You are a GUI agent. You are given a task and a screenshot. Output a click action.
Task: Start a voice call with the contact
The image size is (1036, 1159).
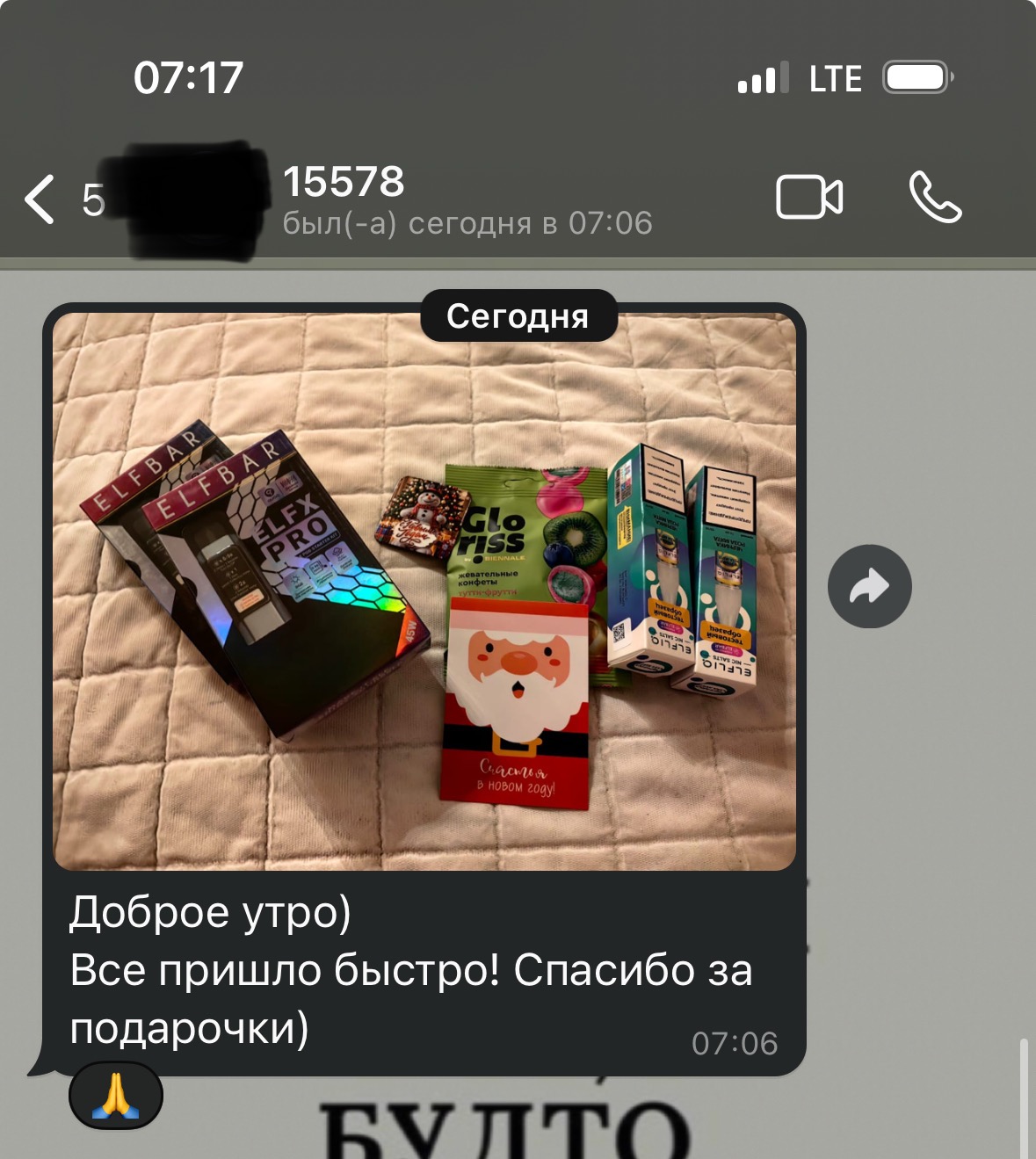(x=935, y=197)
